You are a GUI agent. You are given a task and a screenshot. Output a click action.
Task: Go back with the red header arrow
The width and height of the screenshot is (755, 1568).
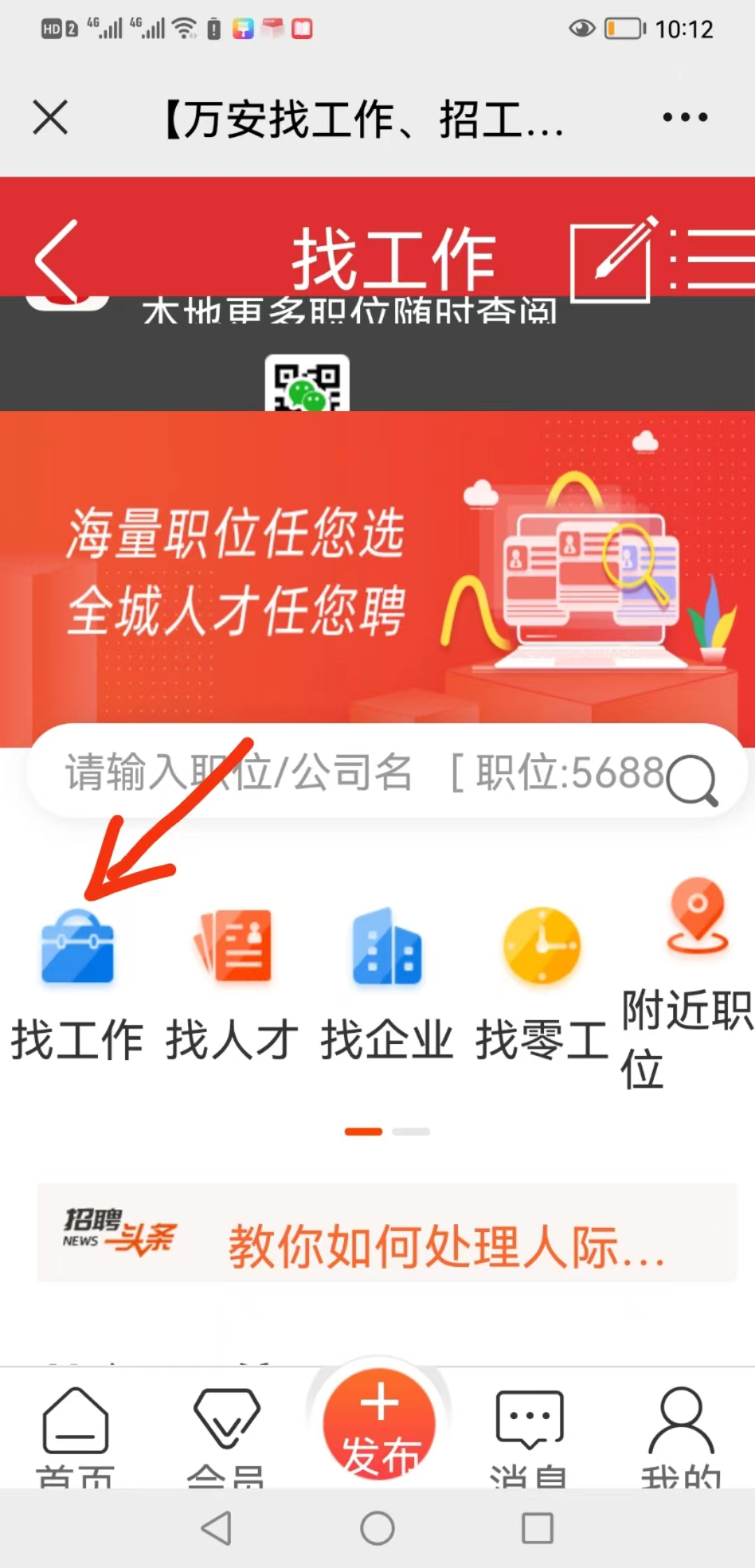[57, 261]
